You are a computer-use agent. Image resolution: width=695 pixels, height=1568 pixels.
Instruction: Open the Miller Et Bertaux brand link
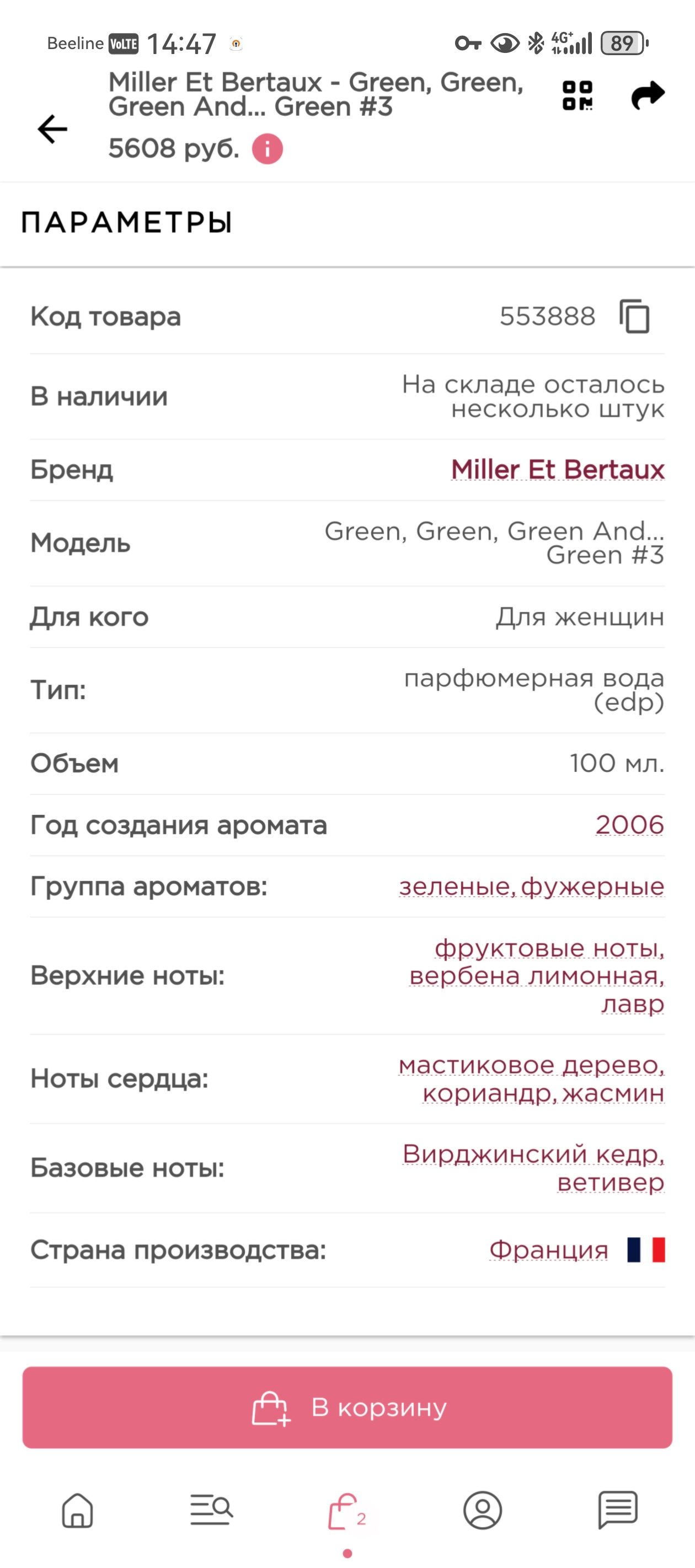coord(557,469)
